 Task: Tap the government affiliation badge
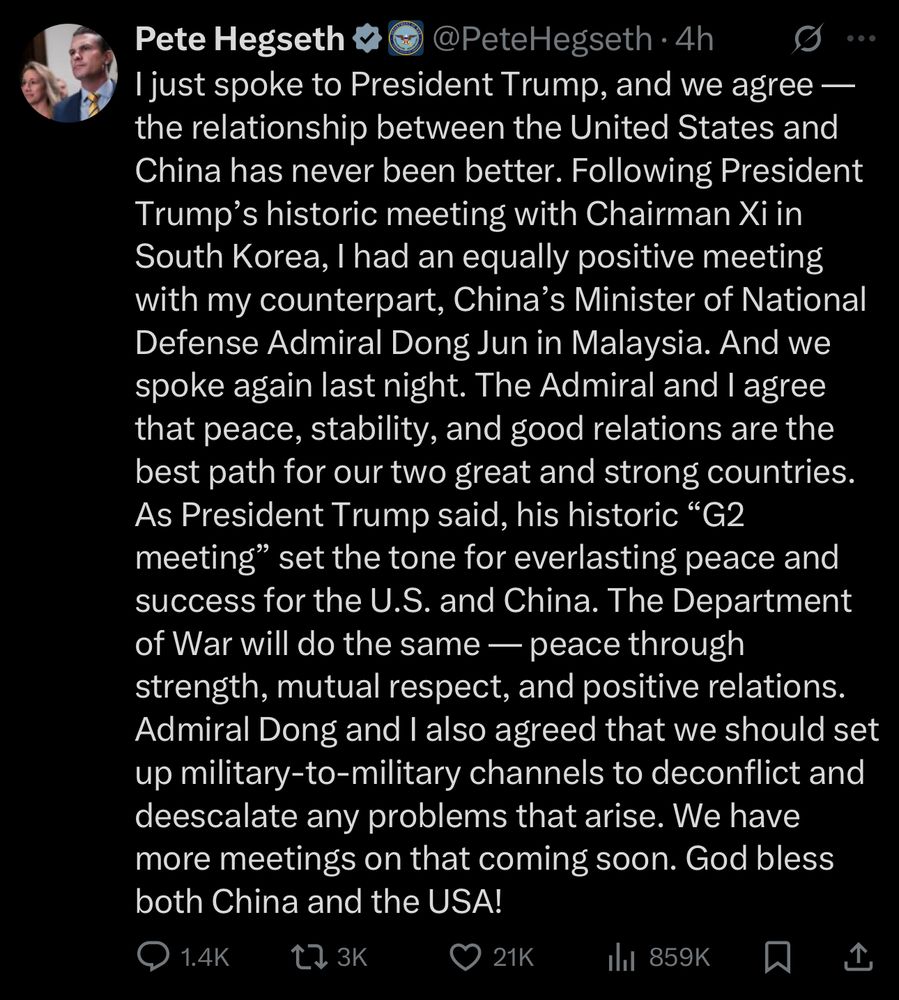tap(406, 40)
